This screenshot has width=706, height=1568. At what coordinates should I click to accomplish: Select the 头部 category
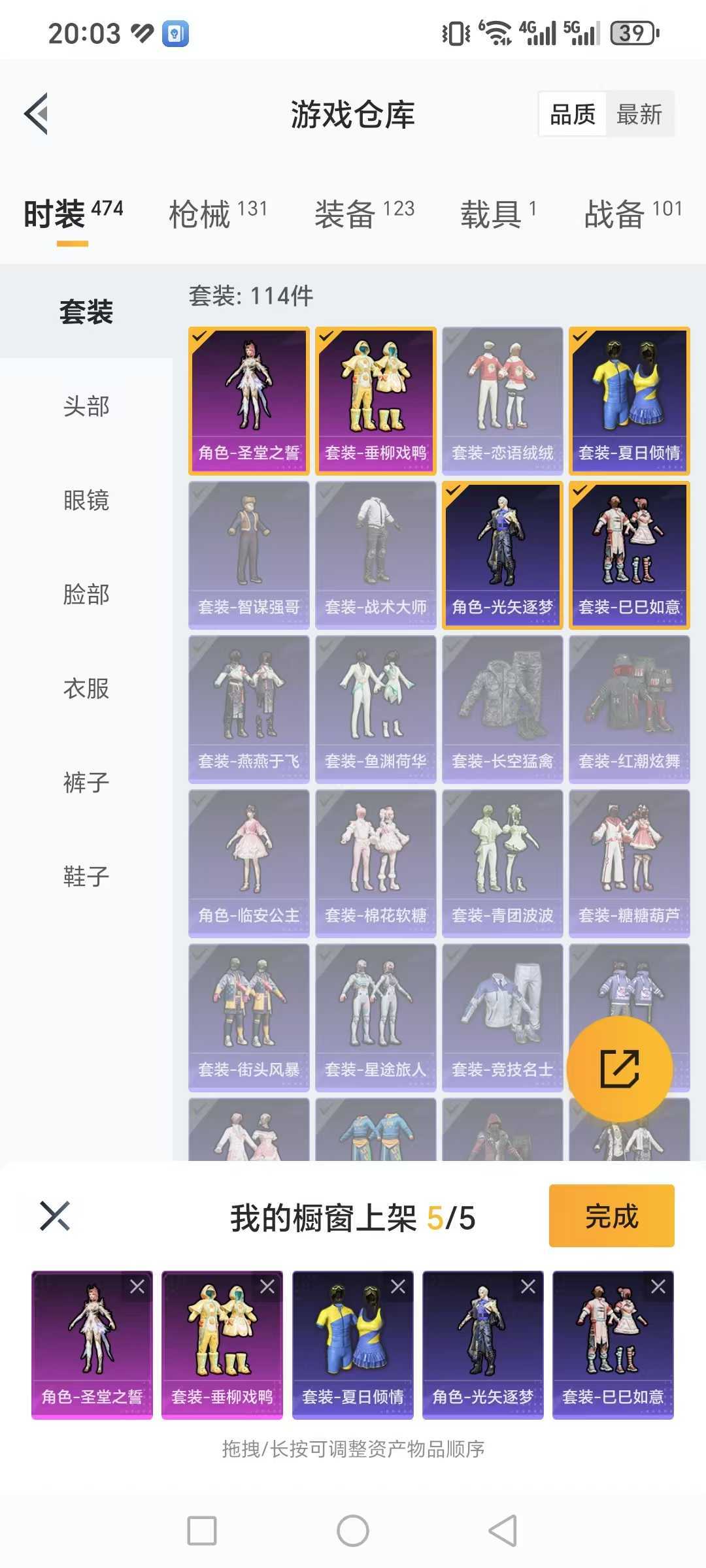pos(86,406)
